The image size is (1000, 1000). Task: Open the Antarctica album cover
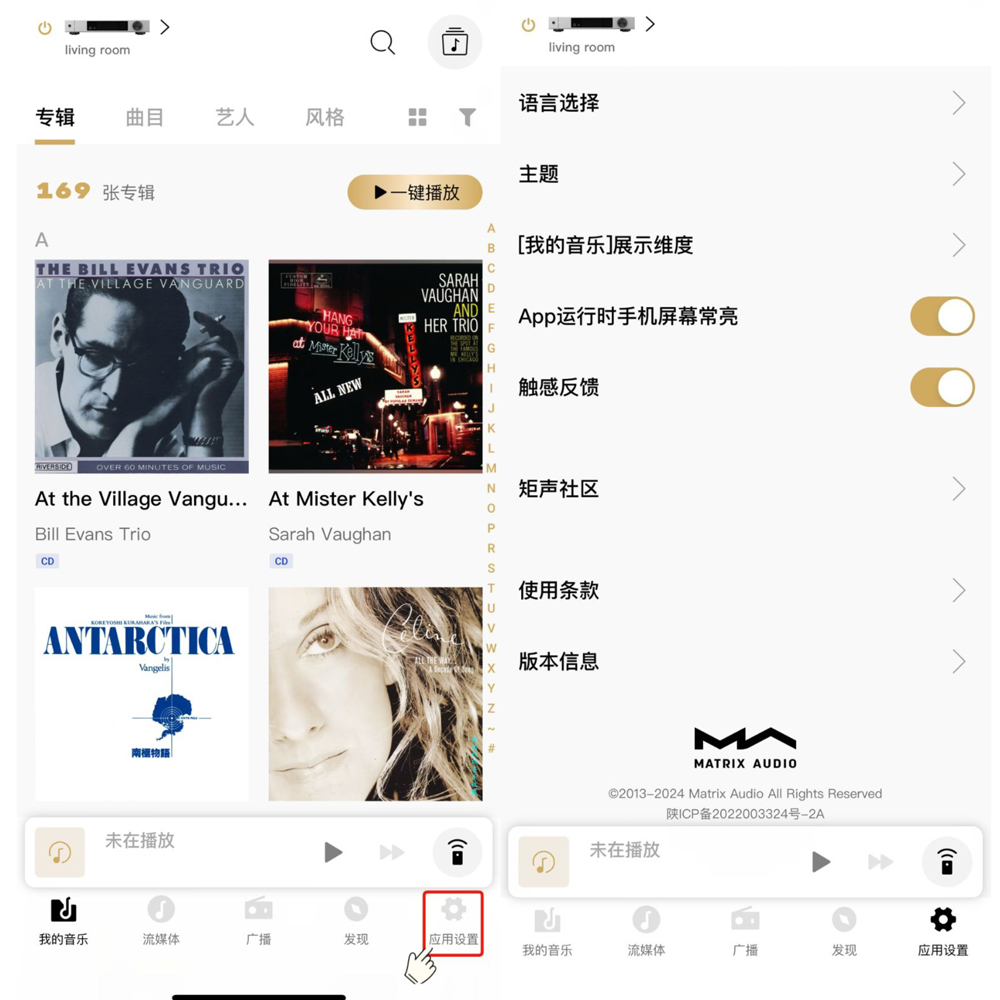pyautogui.click(x=141, y=693)
